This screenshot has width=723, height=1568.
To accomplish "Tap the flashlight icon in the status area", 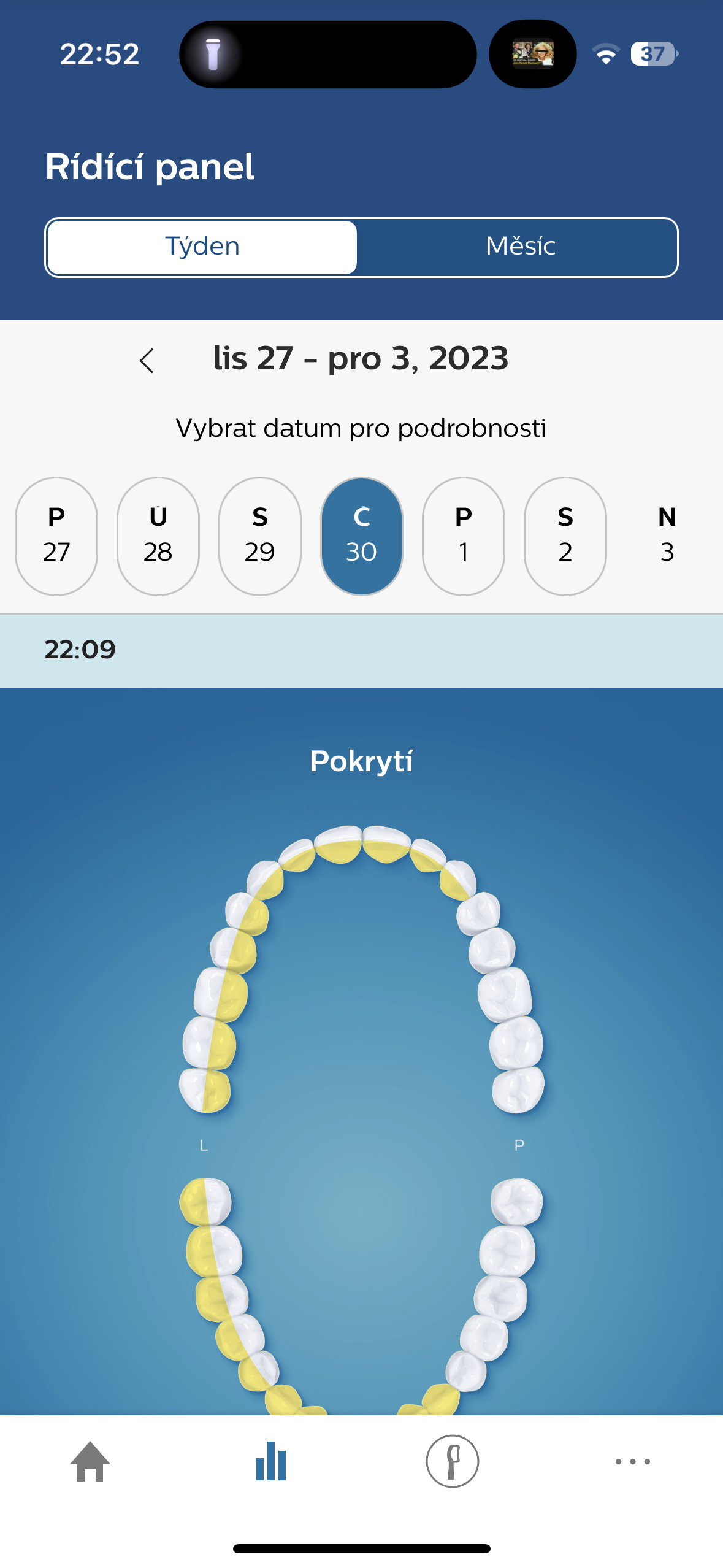I will coord(213,54).
